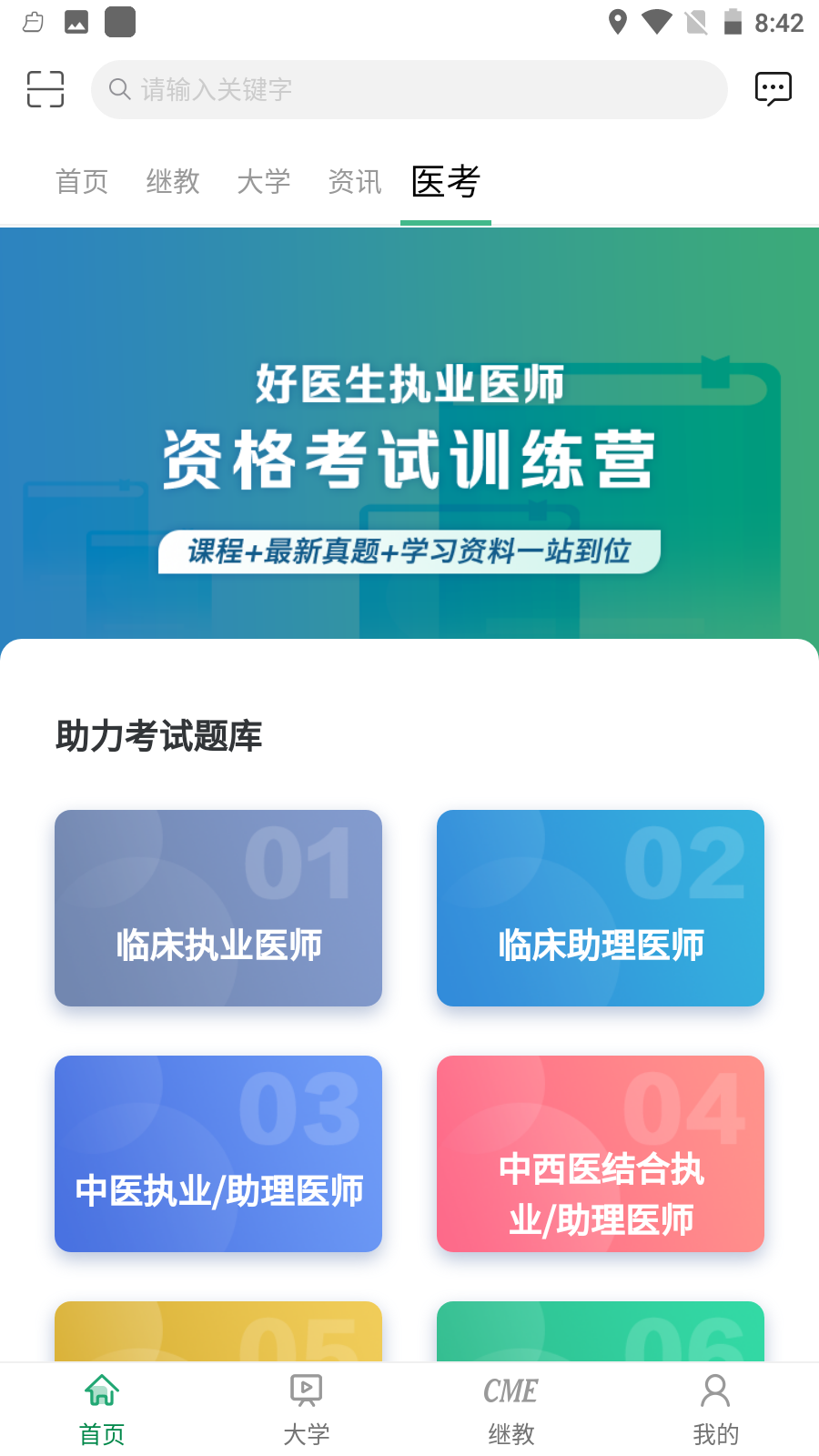
Task: Open the messages chat bubble icon
Action: [773, 89]
